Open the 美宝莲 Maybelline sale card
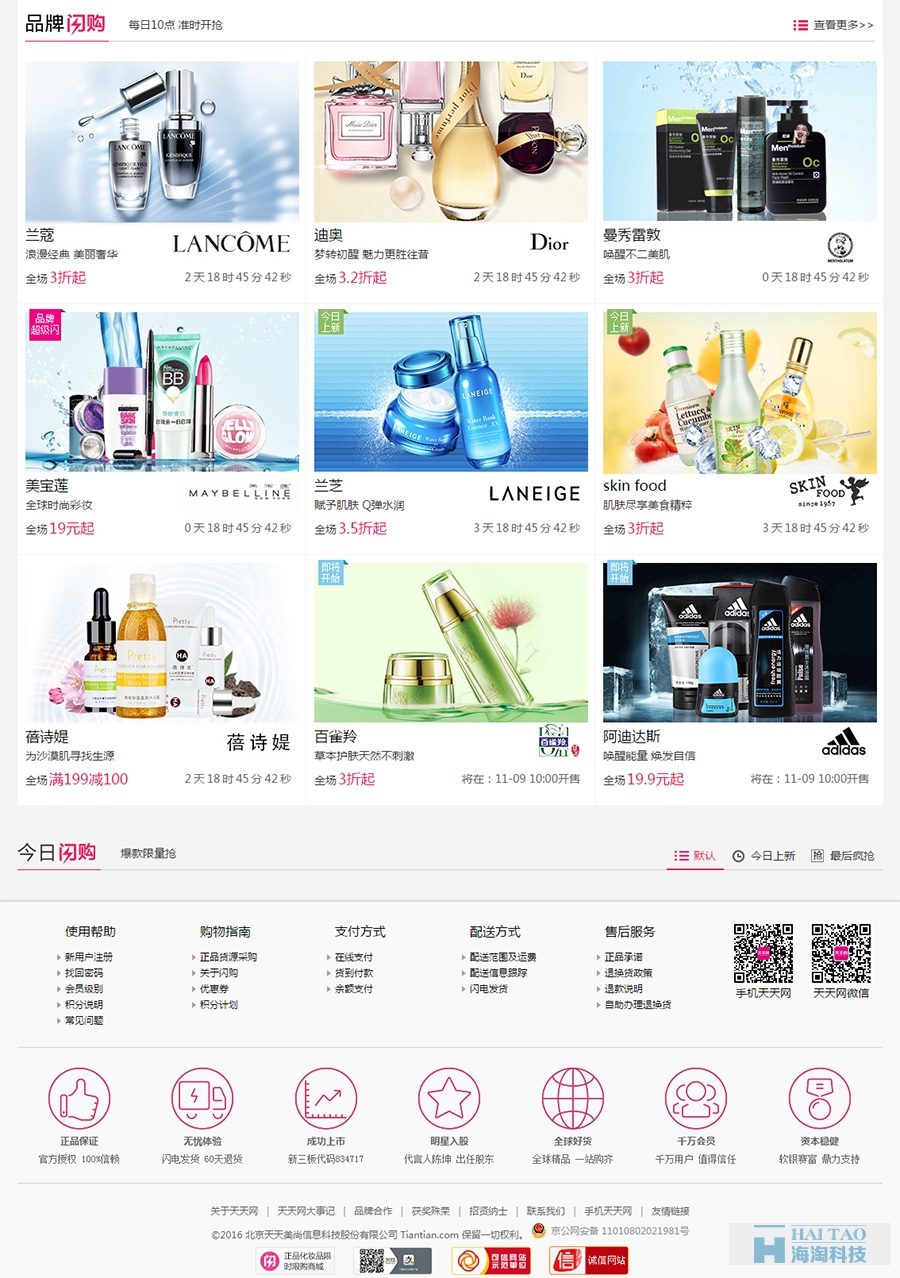 (x=162, y=393)
